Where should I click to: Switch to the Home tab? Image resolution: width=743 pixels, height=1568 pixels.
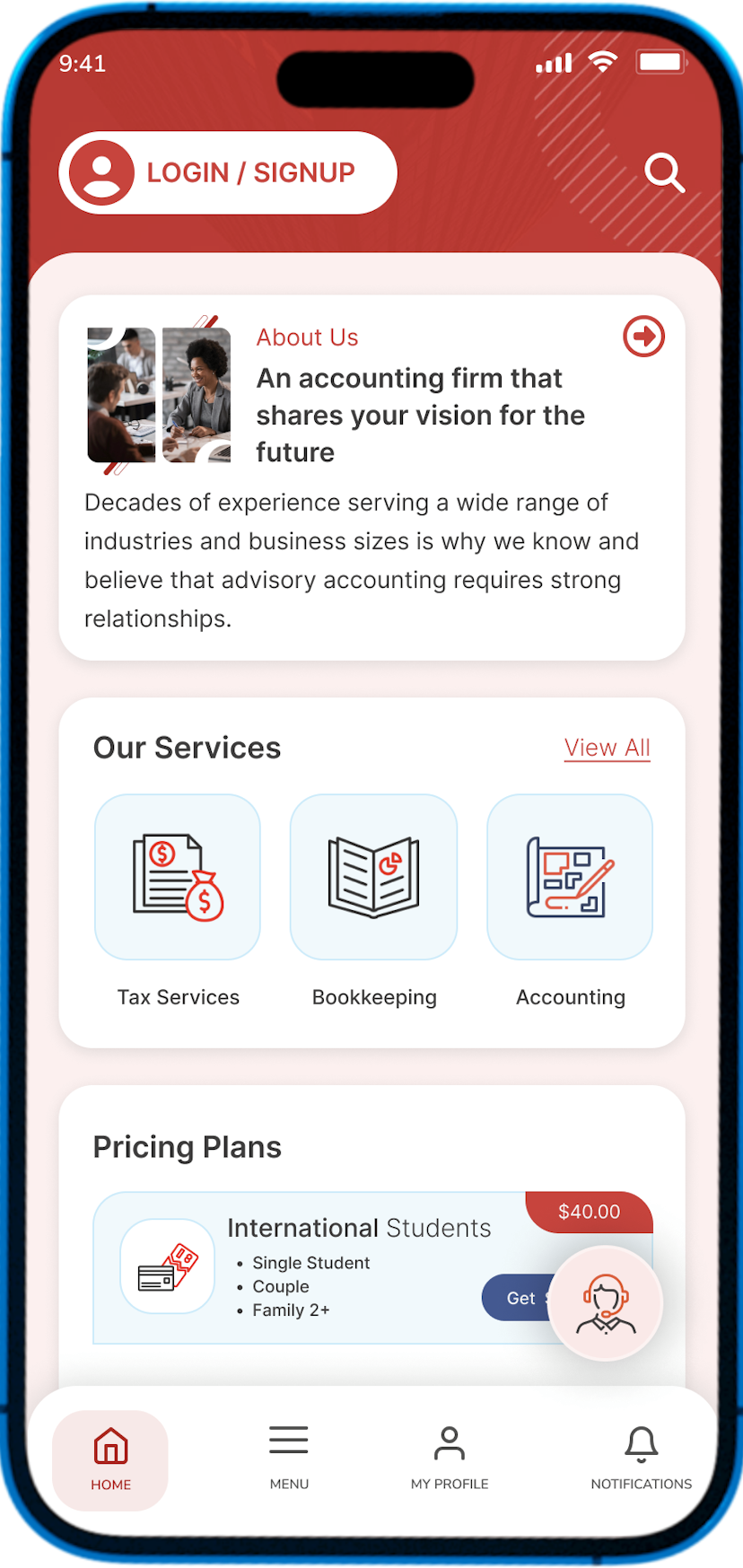click(110, 1459)
